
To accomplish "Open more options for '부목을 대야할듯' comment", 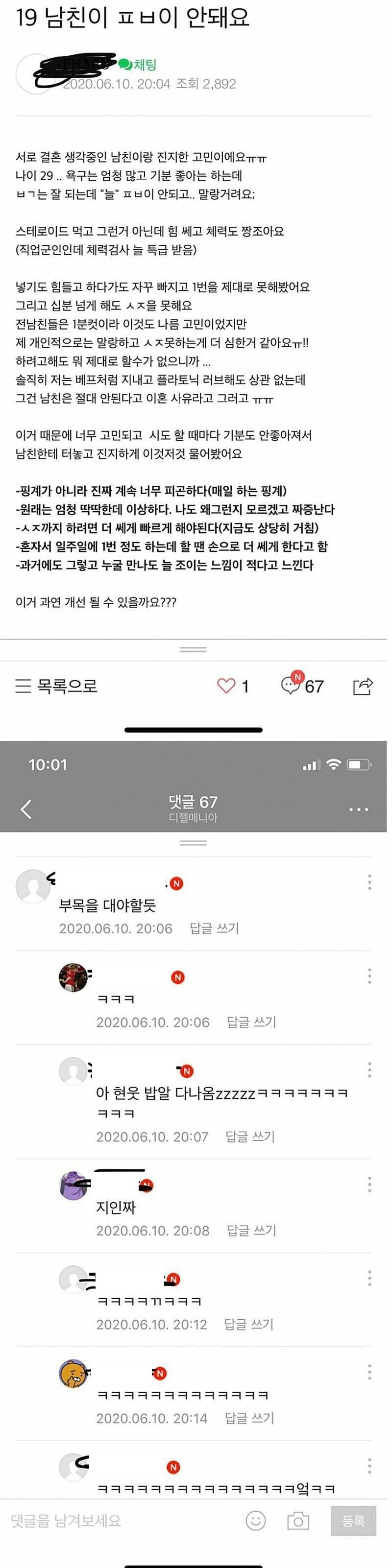I will click(x=369, y=882).
